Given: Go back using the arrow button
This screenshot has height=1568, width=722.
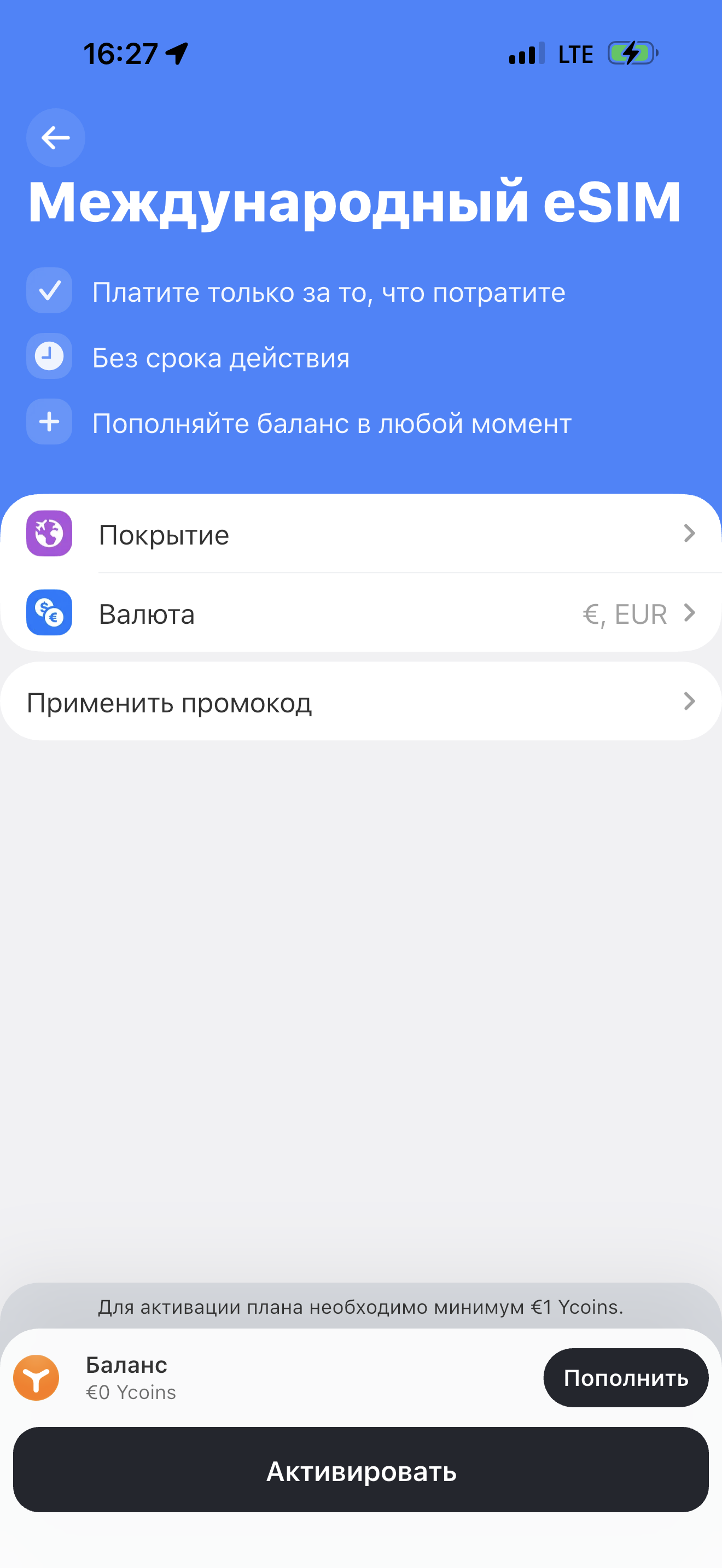Looking at the screenshot, I should pyautogui.click(x=55, y=138).
